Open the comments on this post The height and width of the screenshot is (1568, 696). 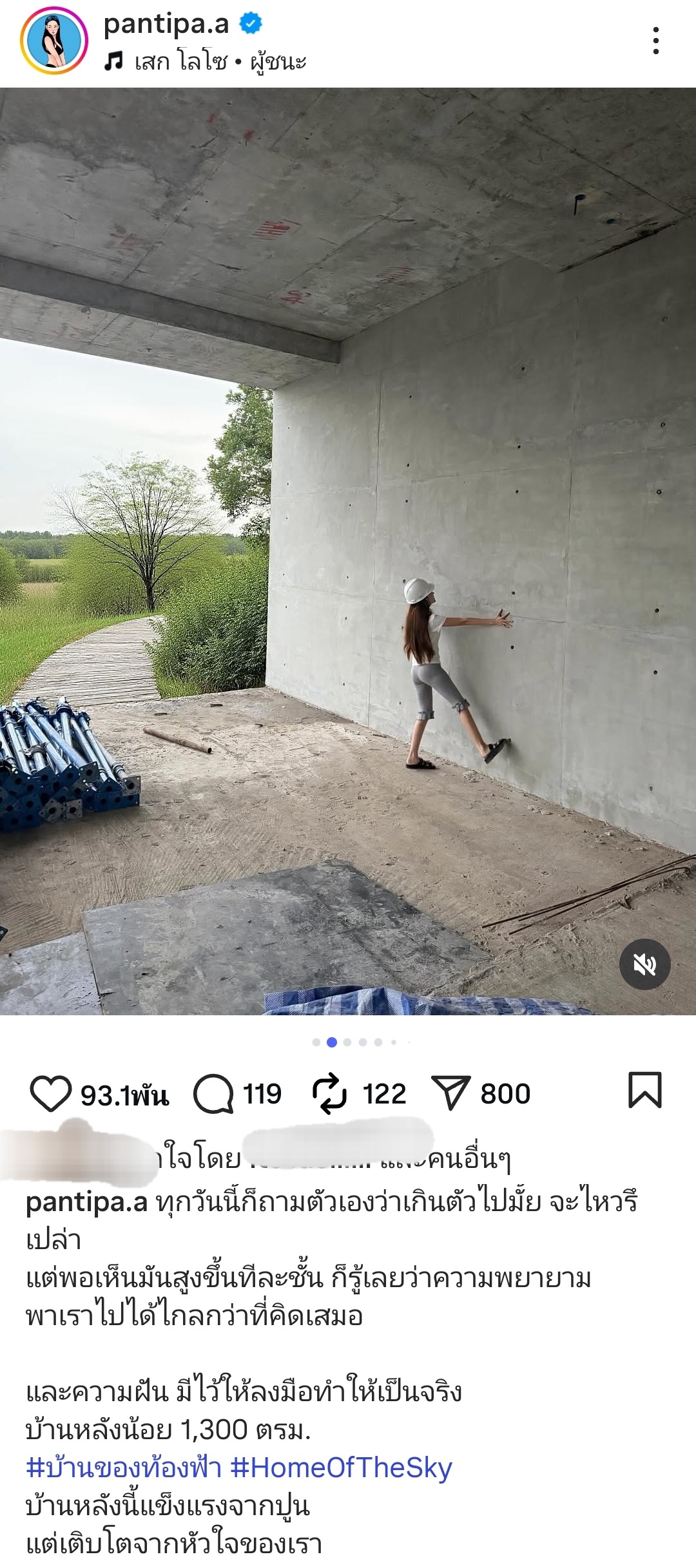click(x=213, y=1094)
